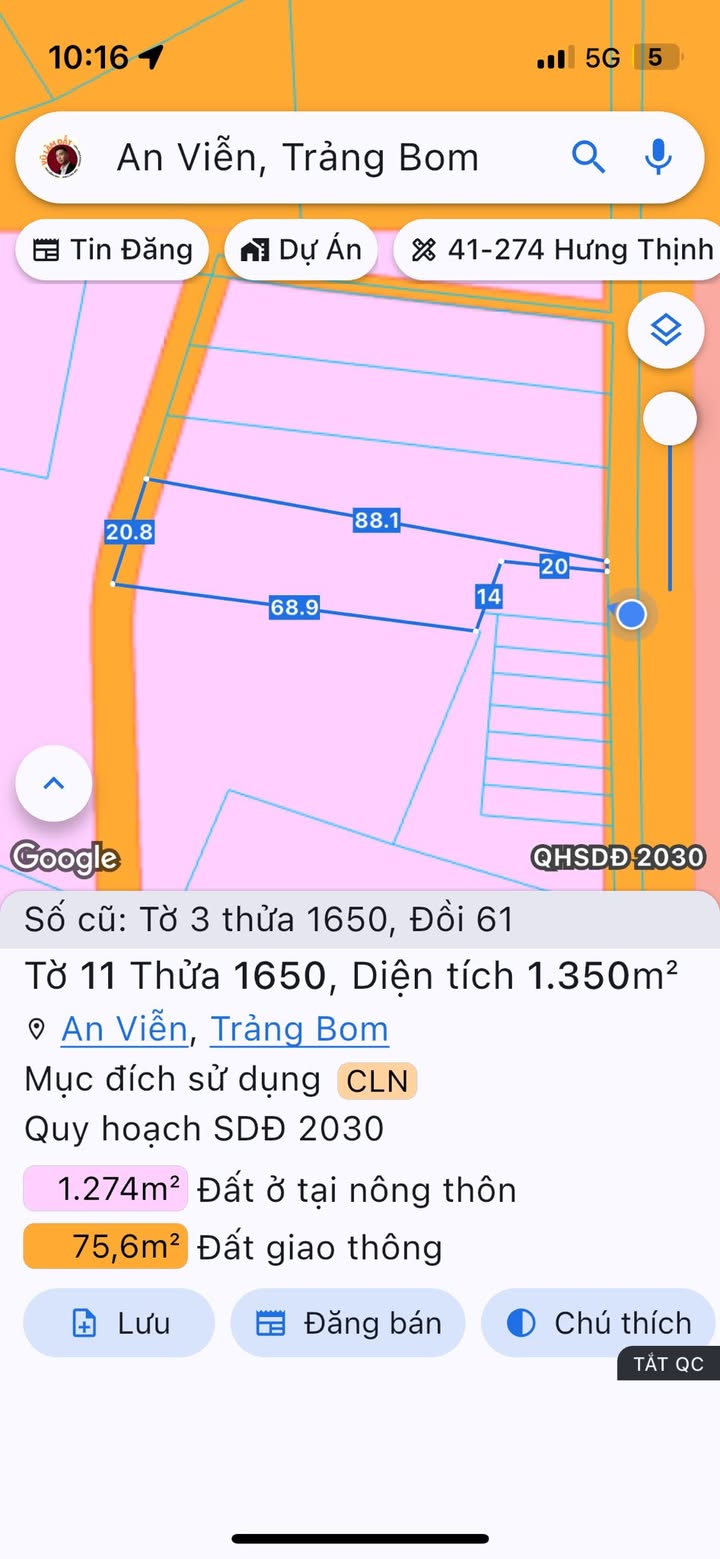This screenshot has height=1559, width=720.
Task: Open the map layers button
Action: [x=666, y=330]
